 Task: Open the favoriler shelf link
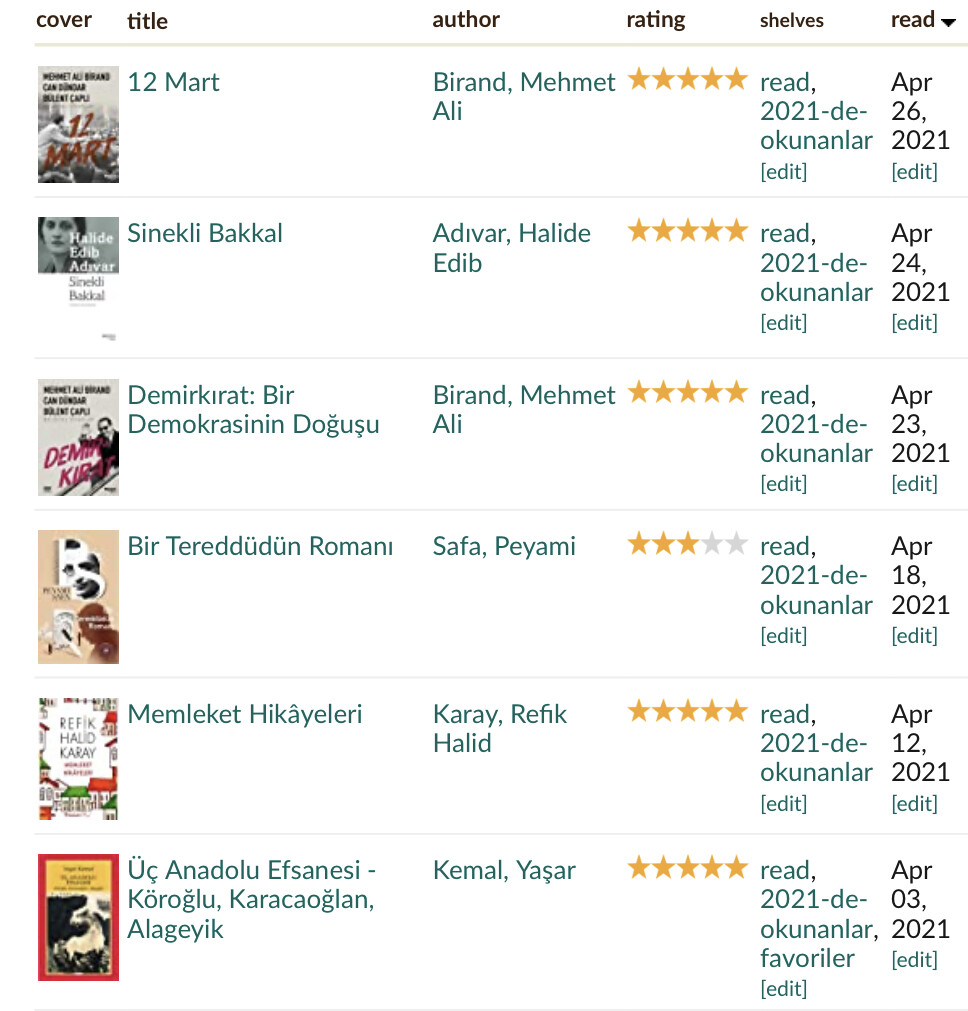(807, 958)
